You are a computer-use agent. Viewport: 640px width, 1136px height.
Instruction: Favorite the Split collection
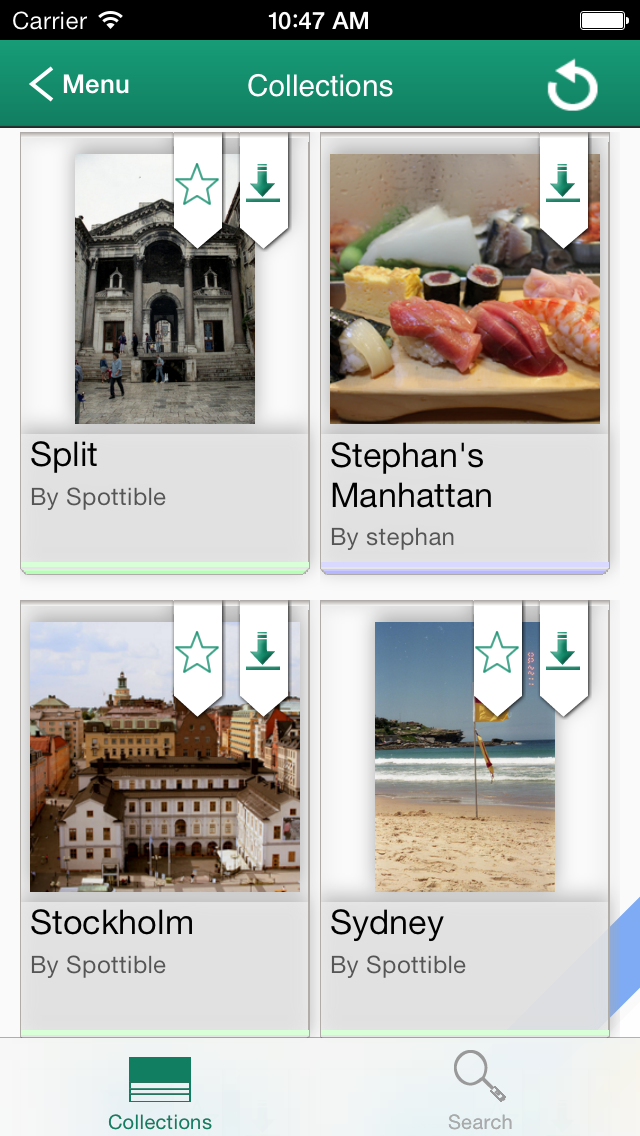tap(197, 186)
